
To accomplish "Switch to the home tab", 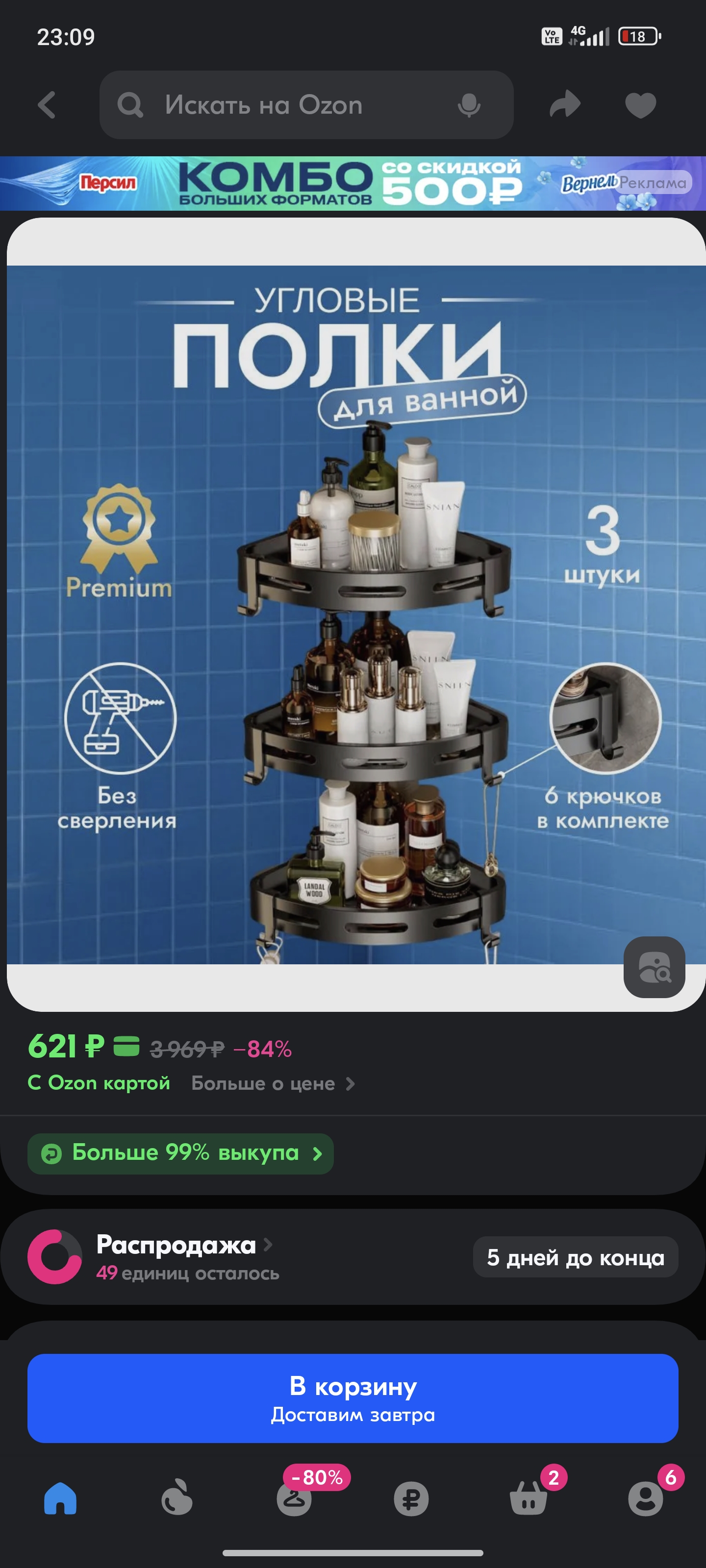I will click(60, 1498).
